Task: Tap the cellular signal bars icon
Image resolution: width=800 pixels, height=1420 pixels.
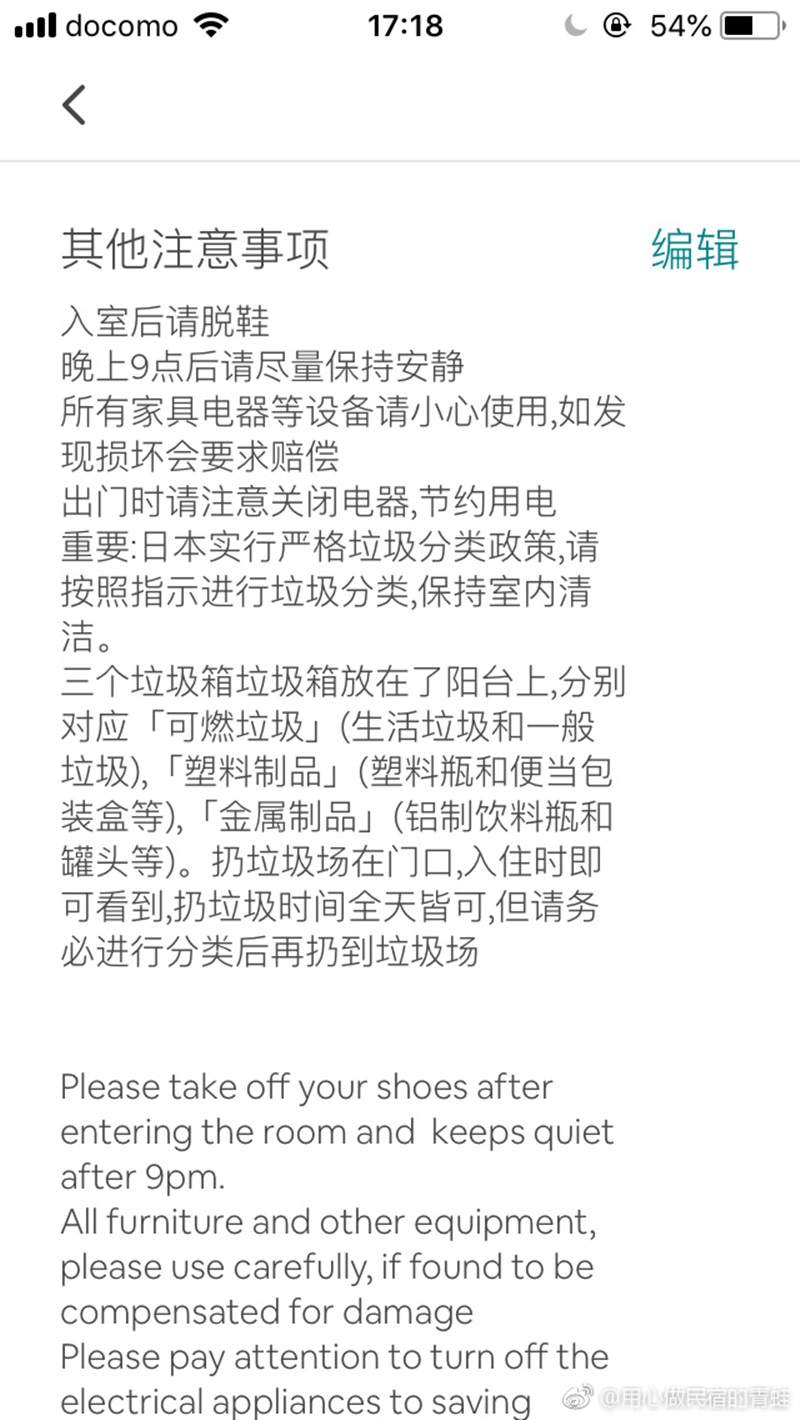Action: 35,25
